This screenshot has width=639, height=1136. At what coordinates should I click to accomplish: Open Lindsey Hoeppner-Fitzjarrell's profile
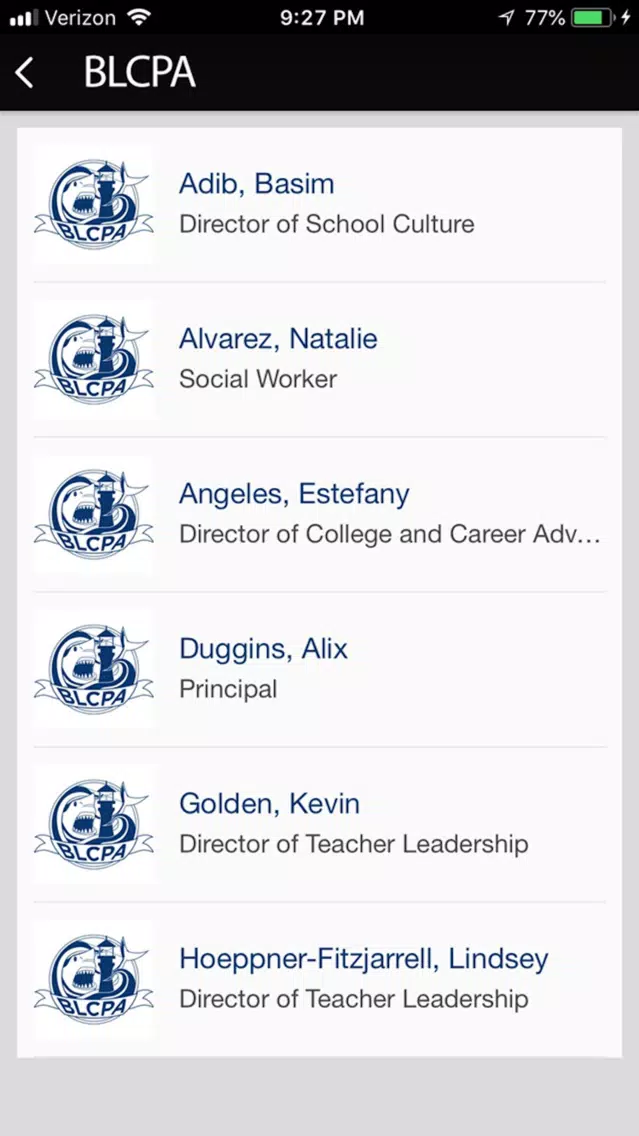coord(320,980)
